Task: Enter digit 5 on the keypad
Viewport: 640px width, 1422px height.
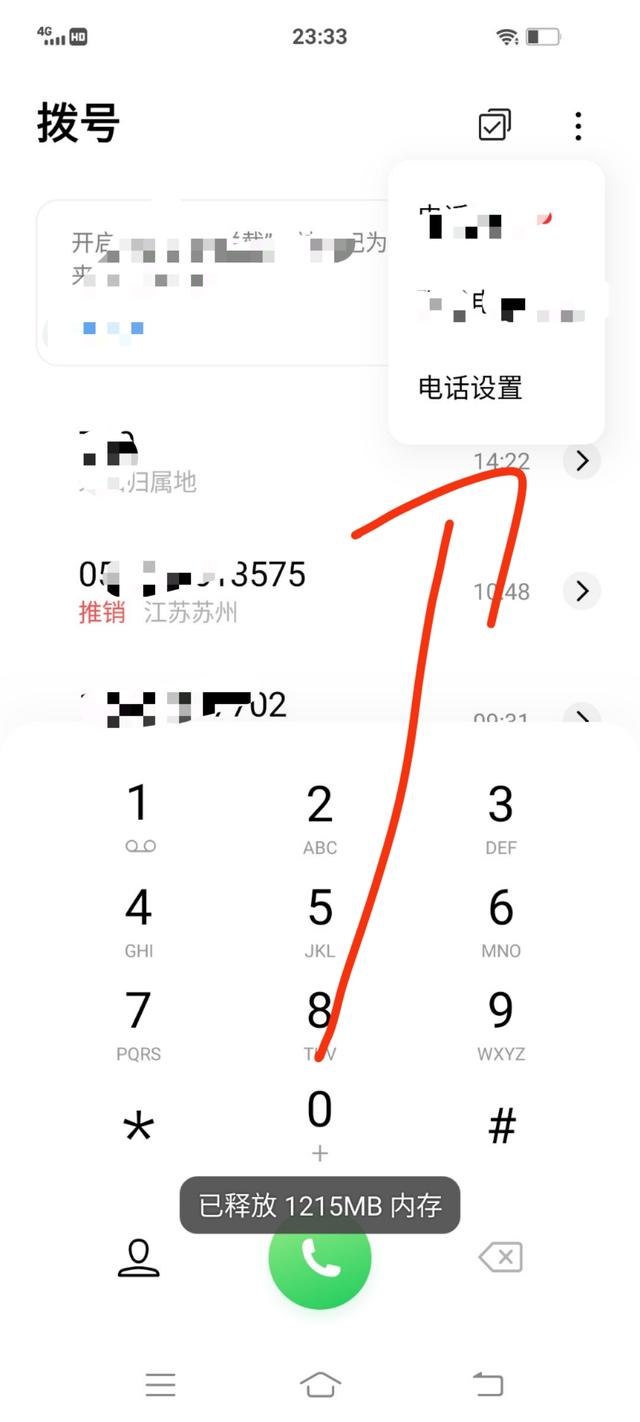Action: [x=320, y=918]
